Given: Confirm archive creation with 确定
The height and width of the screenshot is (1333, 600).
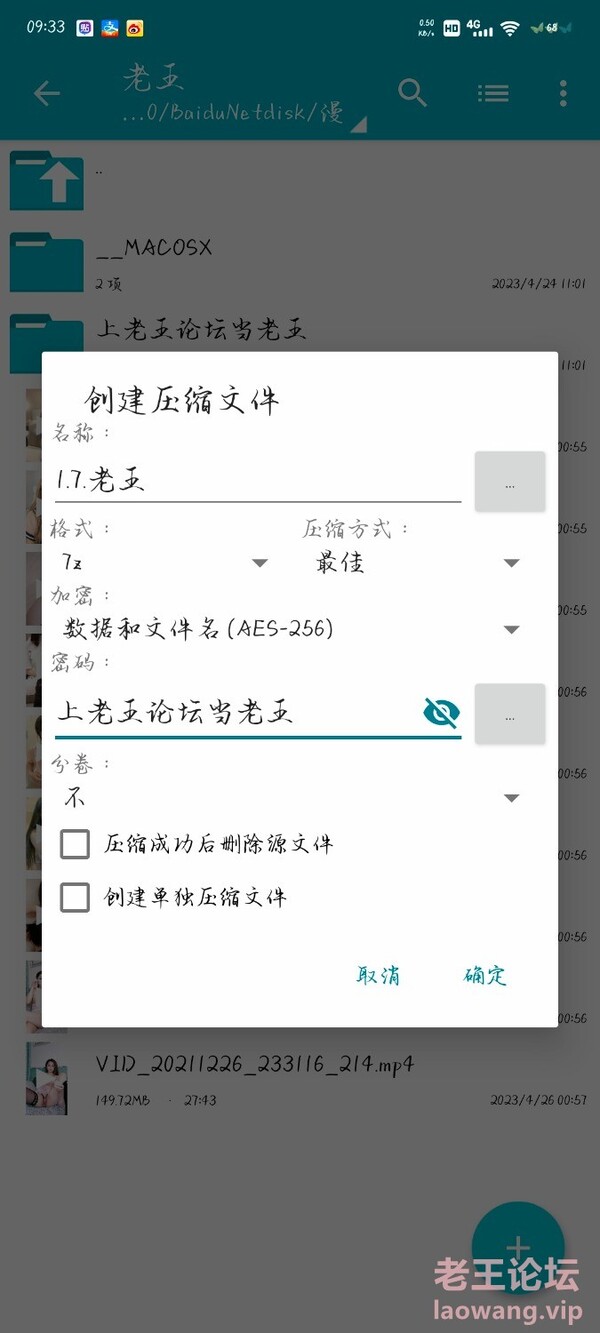Looking at the screenshot, I should click(485, 976).
